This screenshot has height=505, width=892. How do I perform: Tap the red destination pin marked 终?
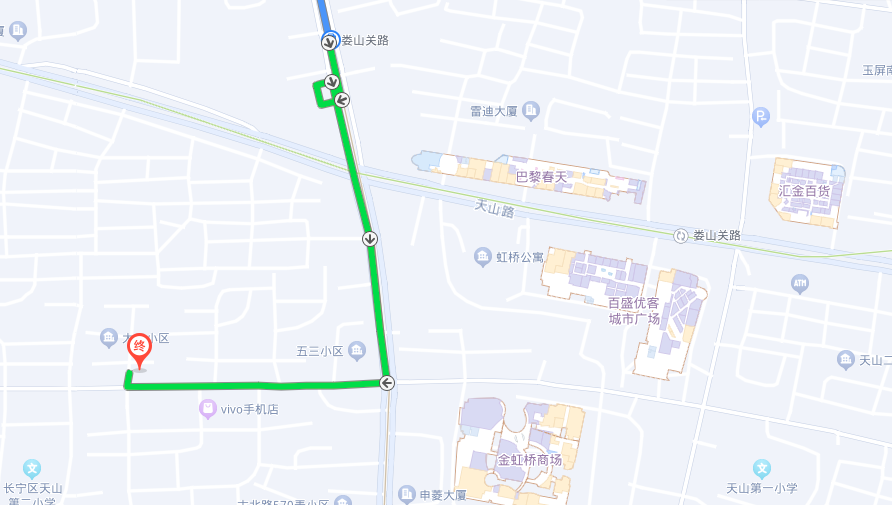pos(139,352)
